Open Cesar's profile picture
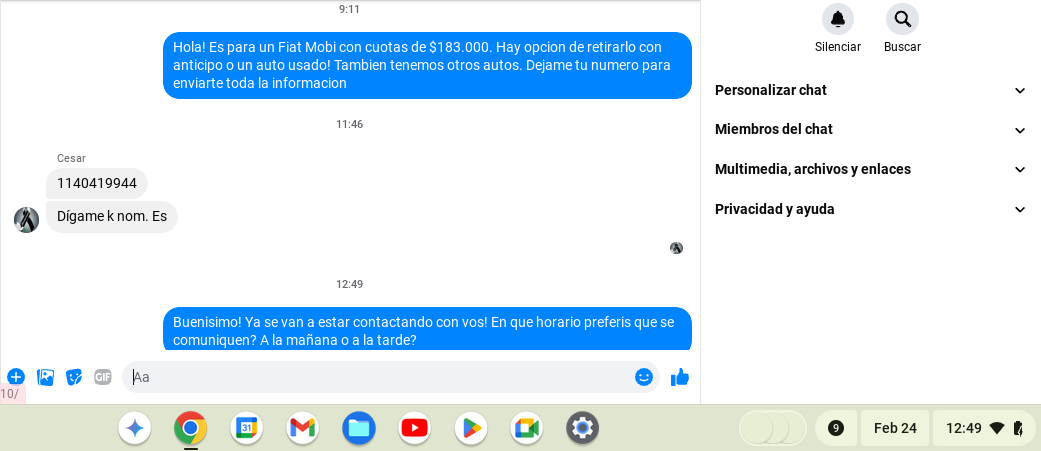Image resolution: width=1041 pixels, height=451 pixels. point(27,220)
